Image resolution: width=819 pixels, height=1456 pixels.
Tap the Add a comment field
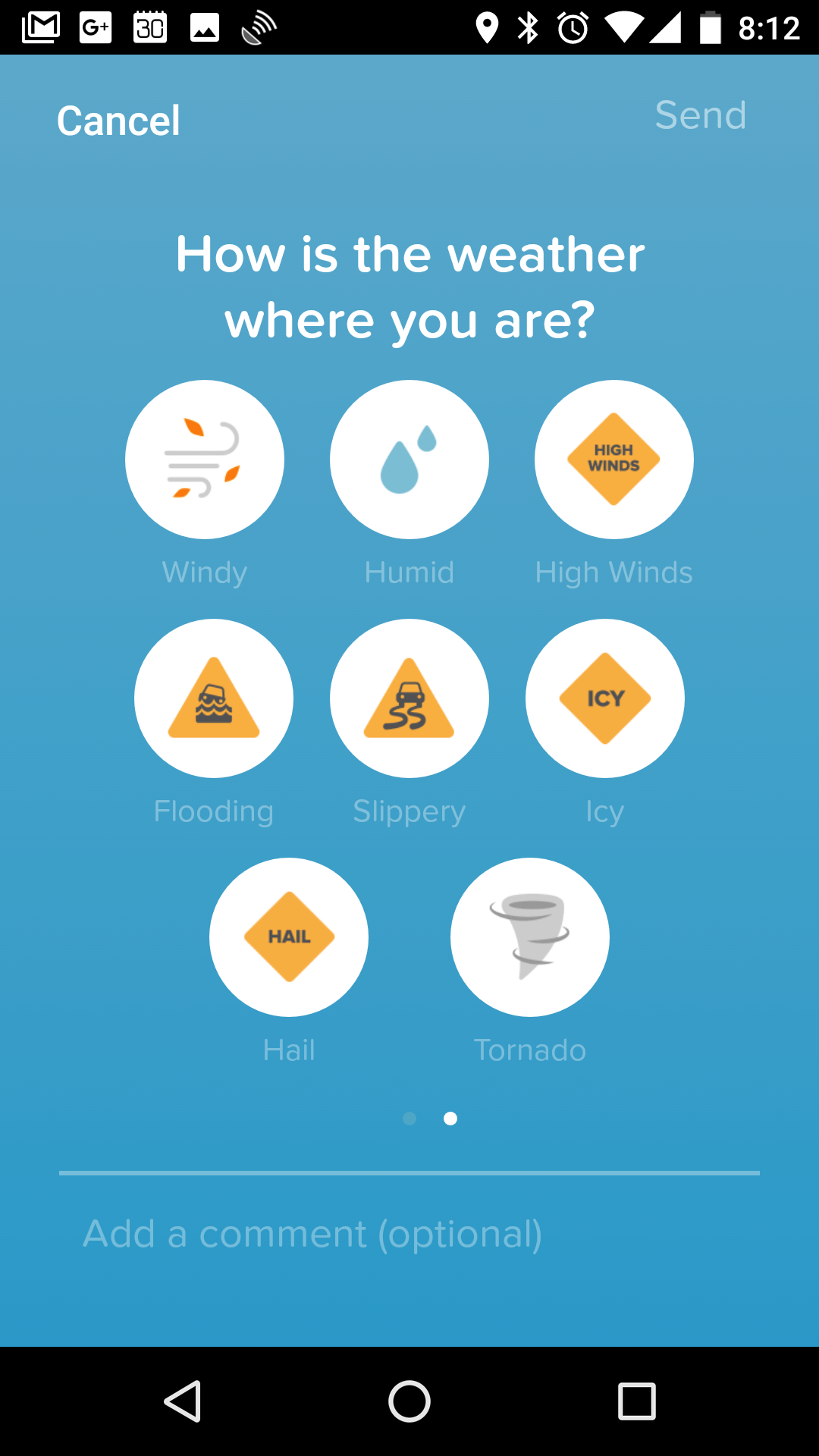pyautogui.click(x=409, y=1234)
